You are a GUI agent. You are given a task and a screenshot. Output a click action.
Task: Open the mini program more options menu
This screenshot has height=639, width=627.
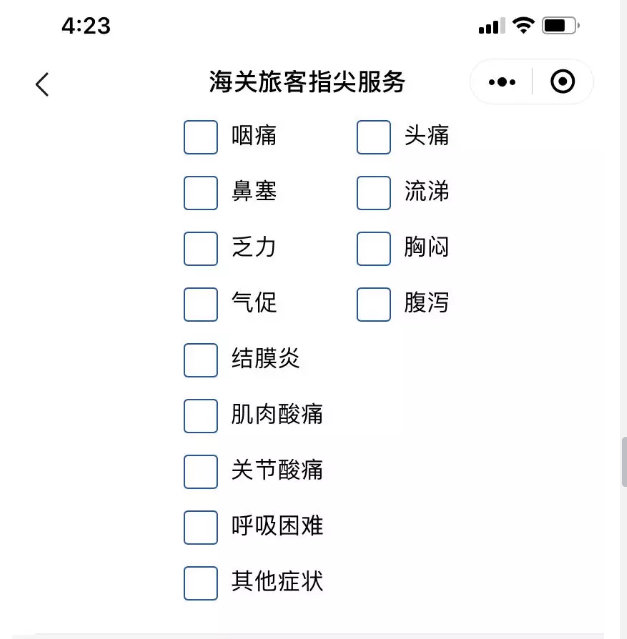point(502,82)
